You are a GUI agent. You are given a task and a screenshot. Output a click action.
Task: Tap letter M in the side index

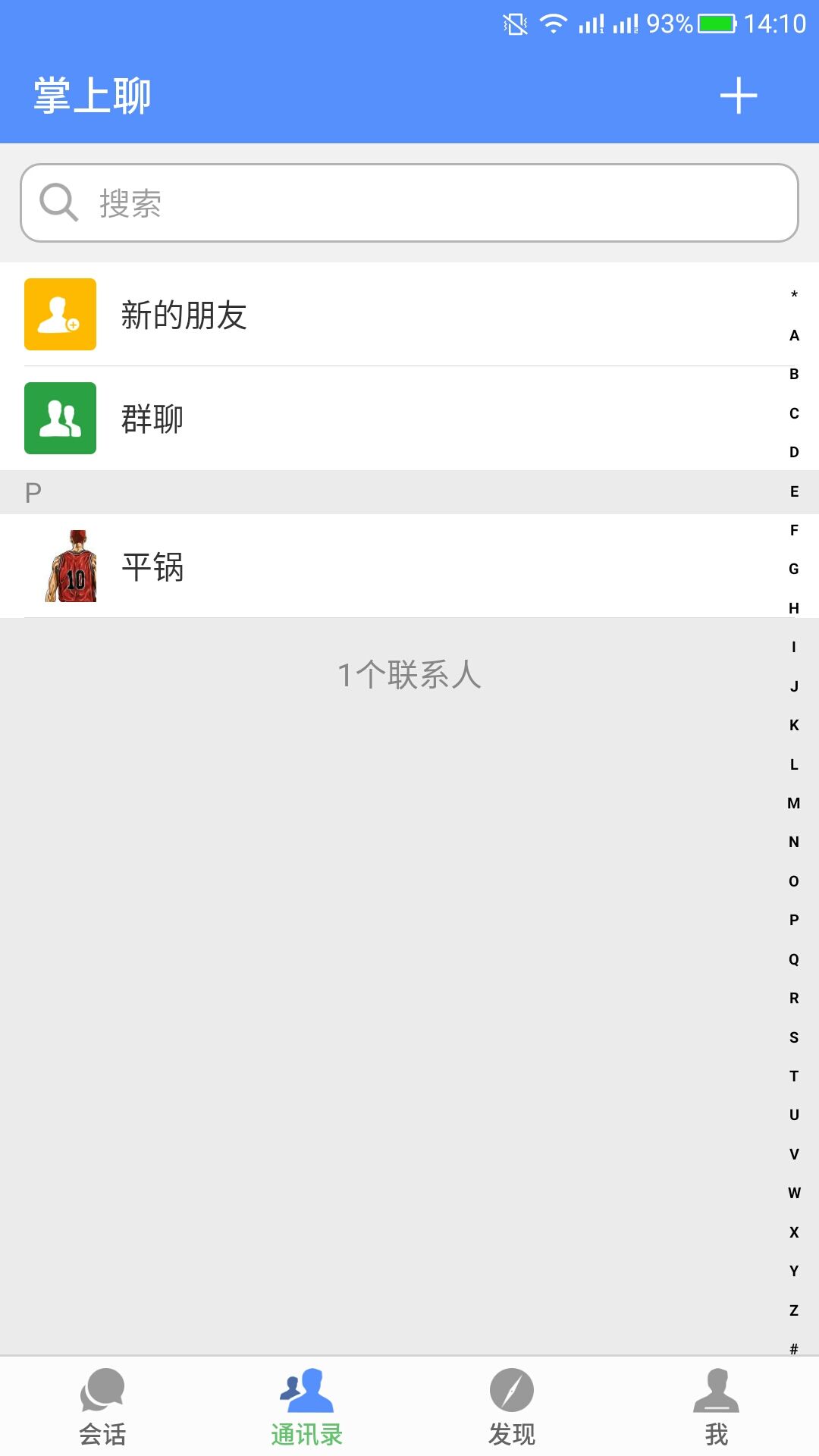tap(794, 803)
